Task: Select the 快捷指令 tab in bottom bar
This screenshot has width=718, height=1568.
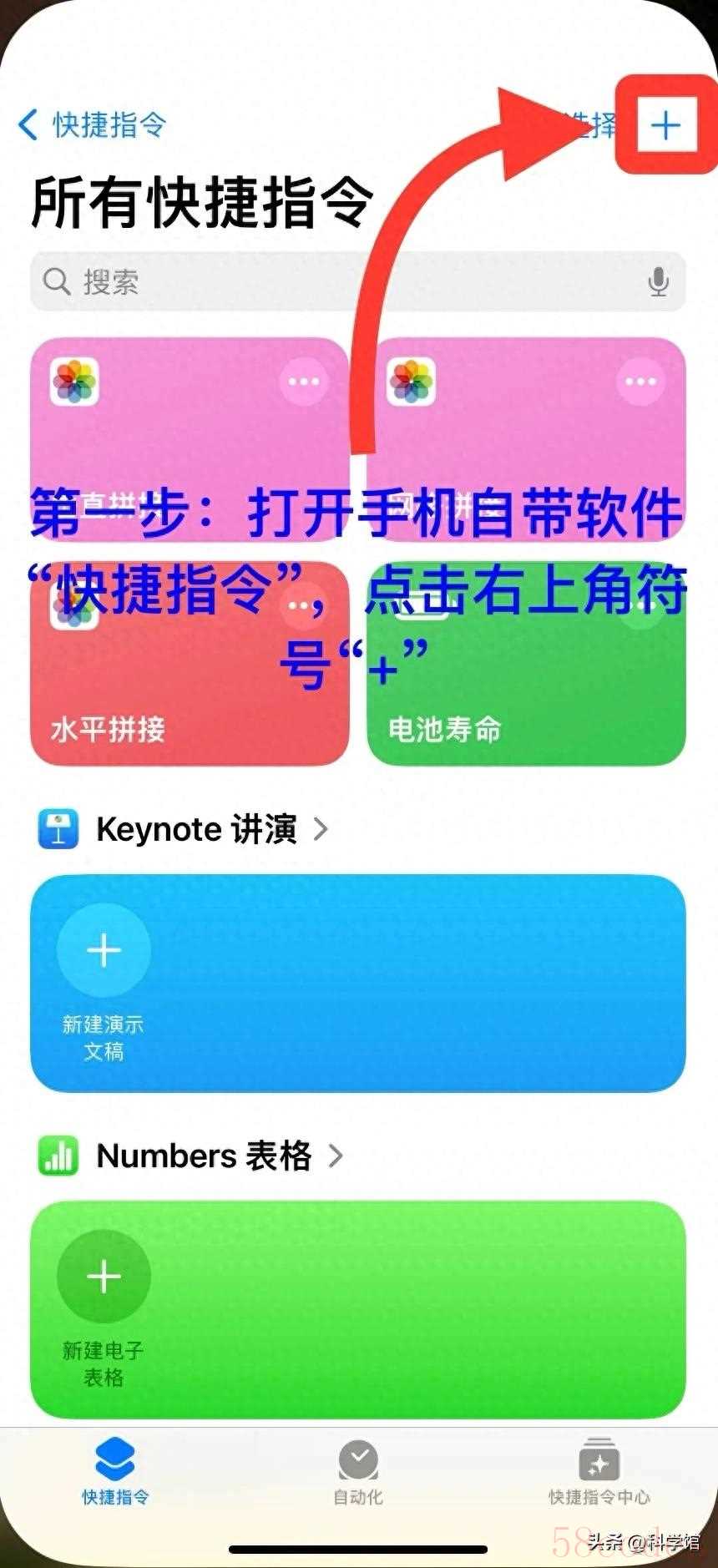Action: [115, 1474]
